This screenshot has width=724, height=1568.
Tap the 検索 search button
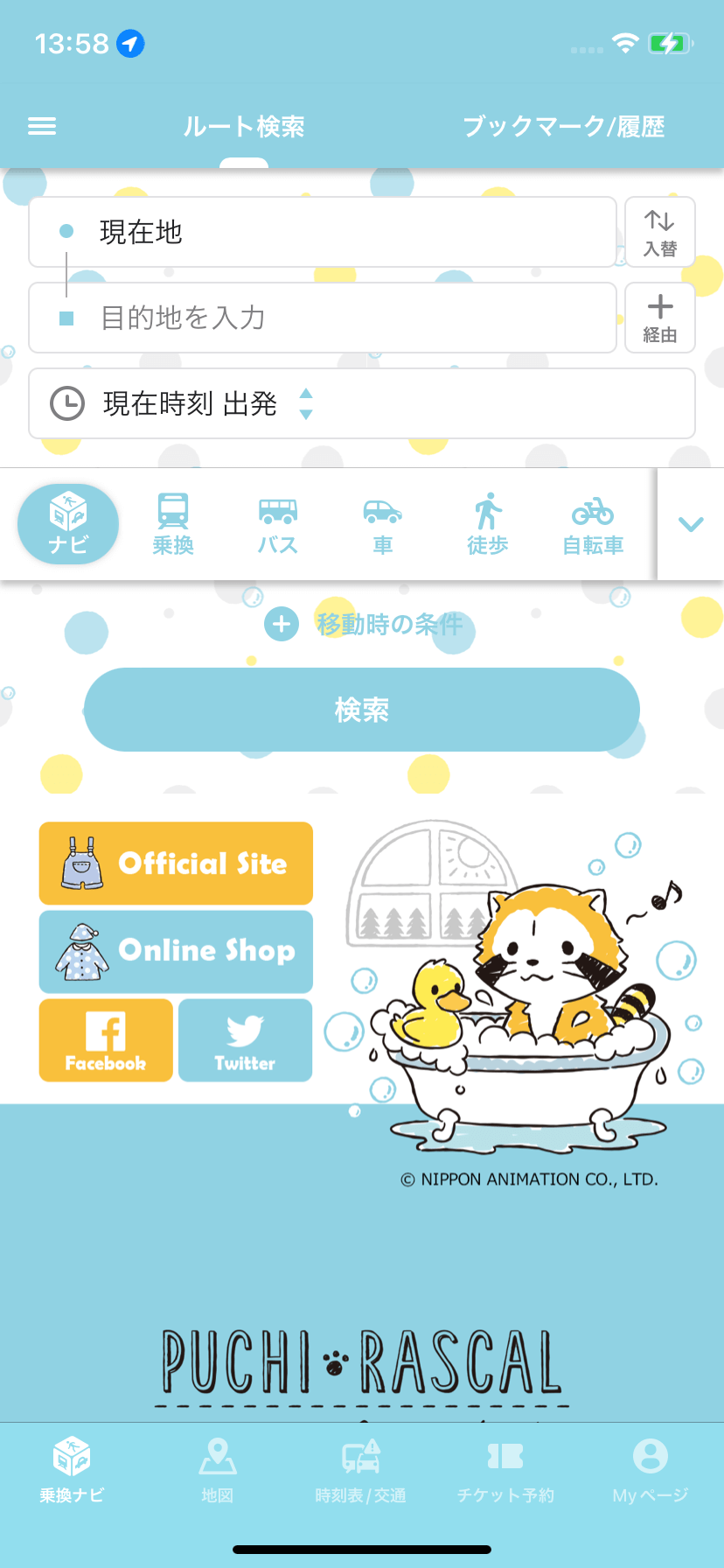361,710
